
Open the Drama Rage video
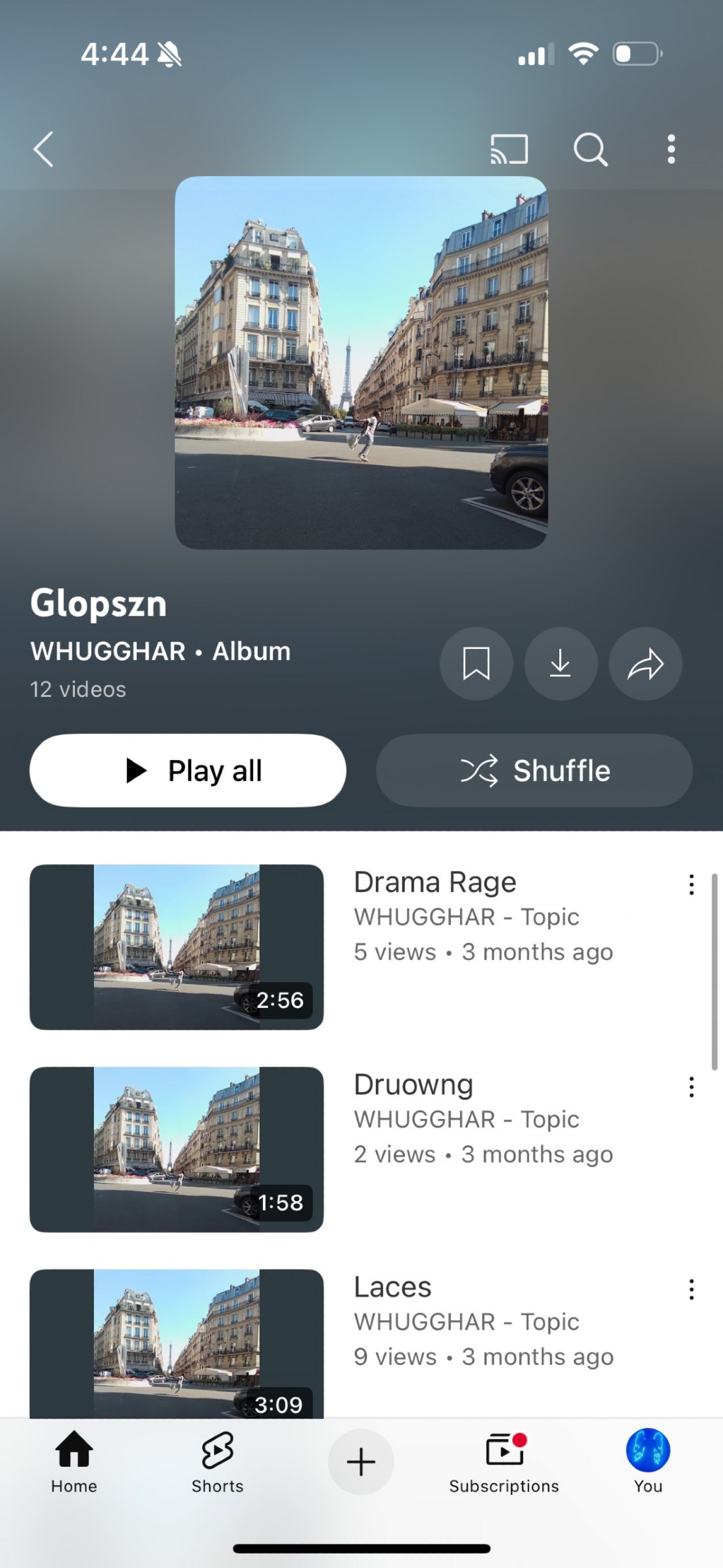(177, 946)
